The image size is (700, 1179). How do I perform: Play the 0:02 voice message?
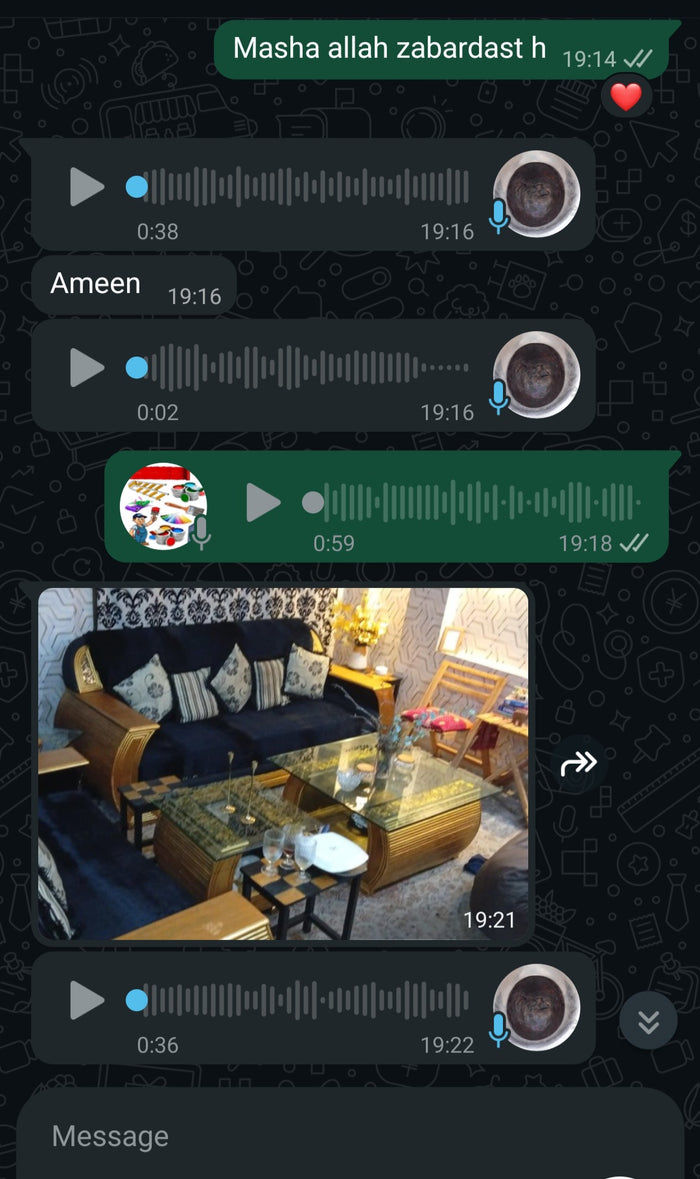click(x=86, y=367)
